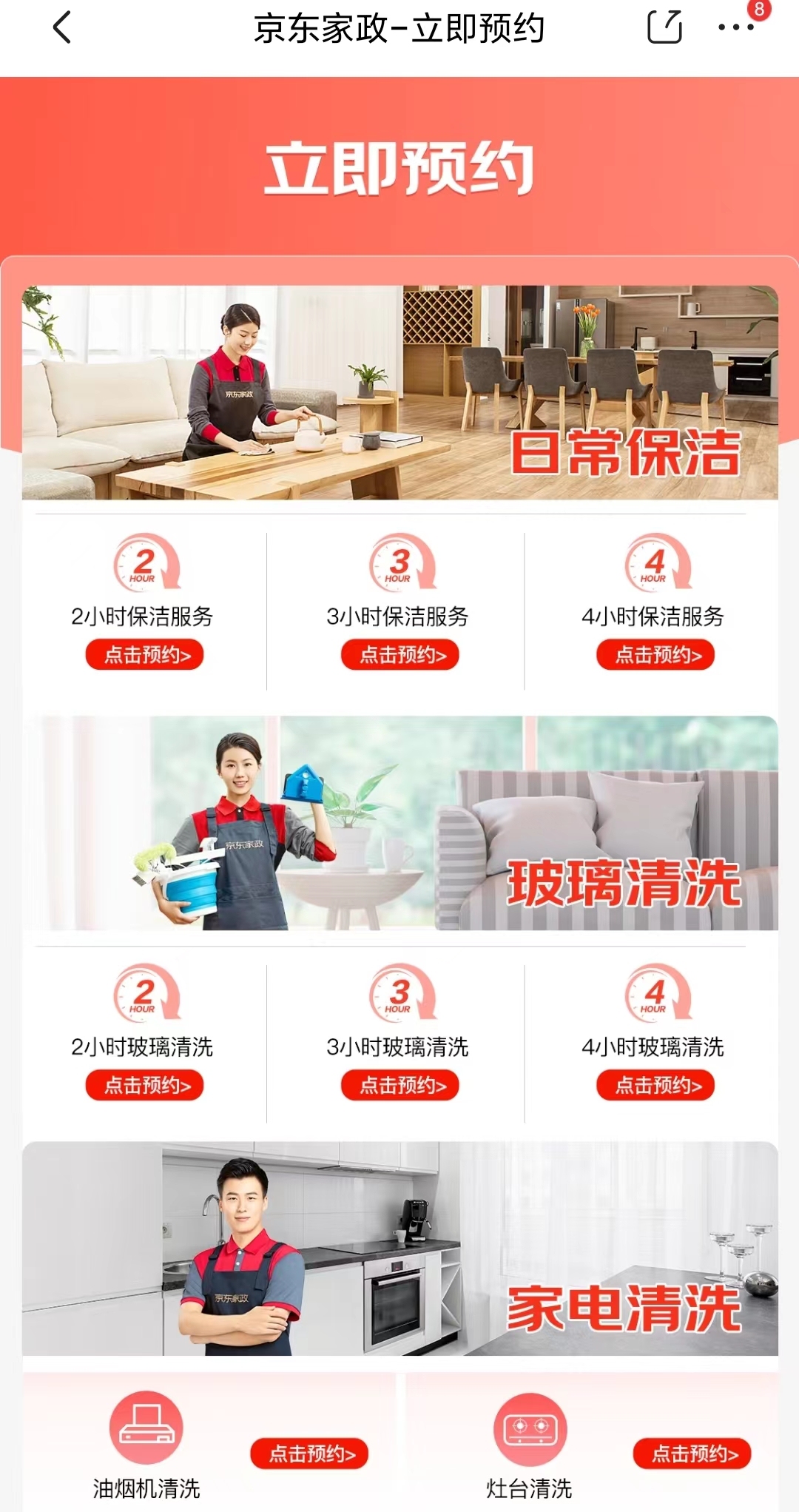Book the 4小时玻璃清洗 glass cleaning service
Screen dimensions: 799x1512
[x=655, y=1086]
